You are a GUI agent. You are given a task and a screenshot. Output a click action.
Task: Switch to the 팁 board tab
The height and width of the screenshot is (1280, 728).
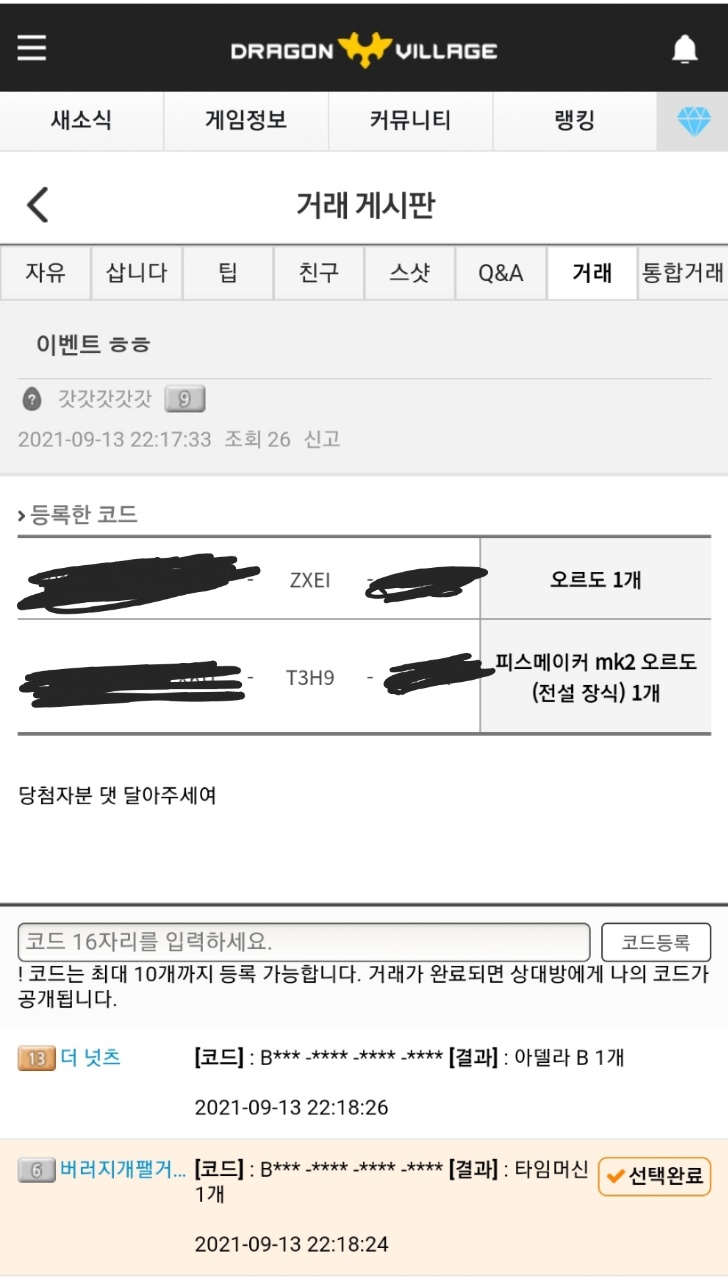pyautogui.click(x=228, y=273)
